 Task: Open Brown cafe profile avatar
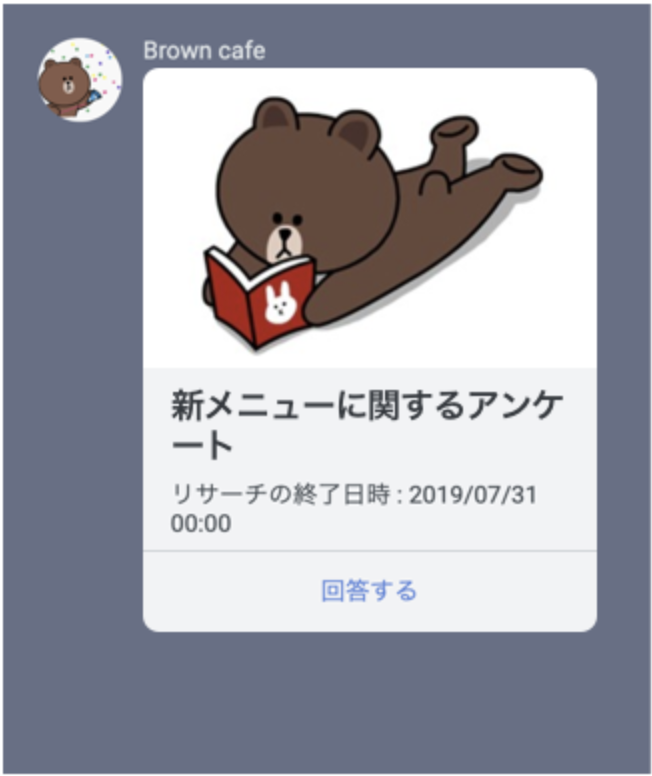coord(79,81)
